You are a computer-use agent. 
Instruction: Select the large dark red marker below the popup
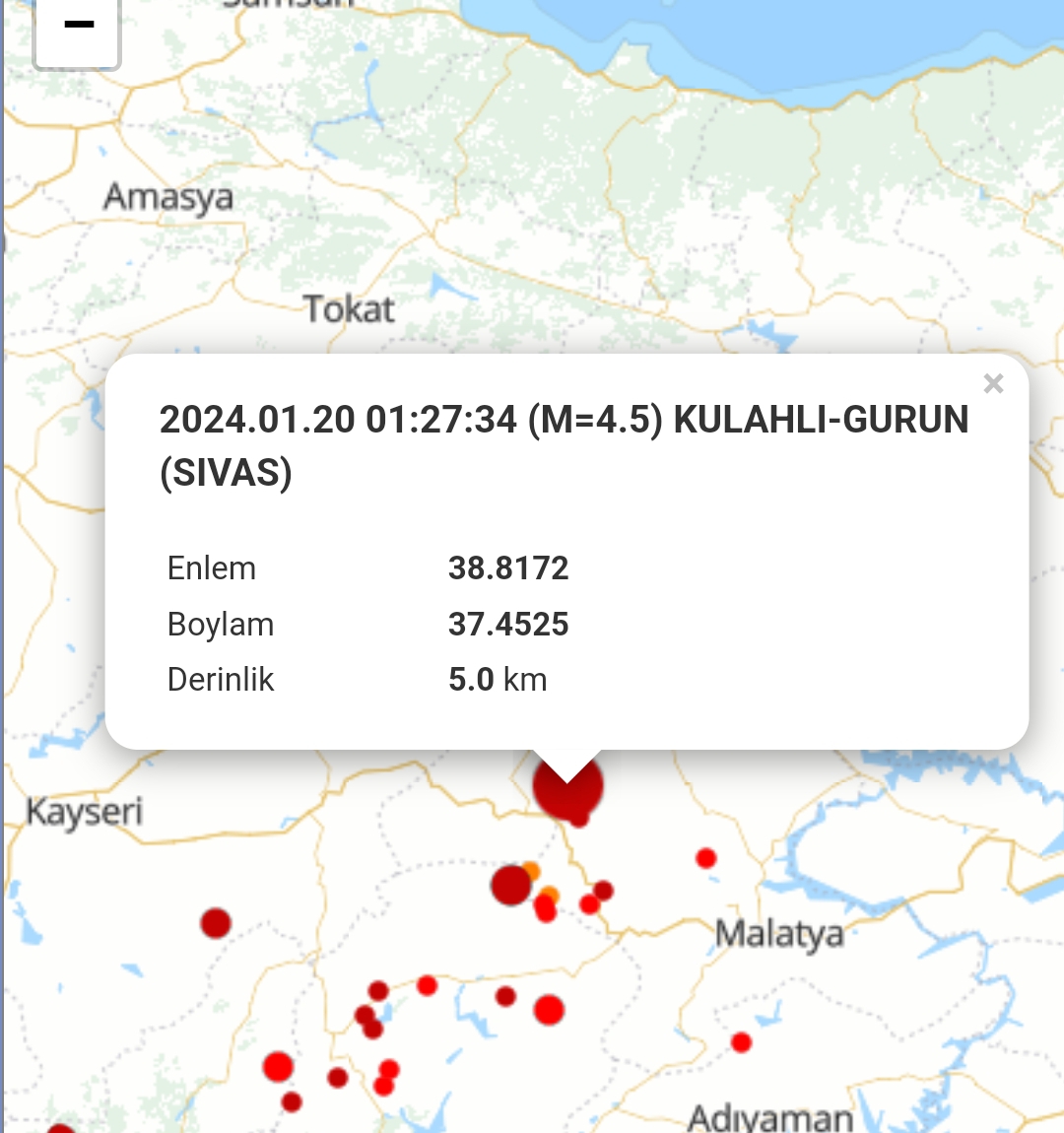511,885
